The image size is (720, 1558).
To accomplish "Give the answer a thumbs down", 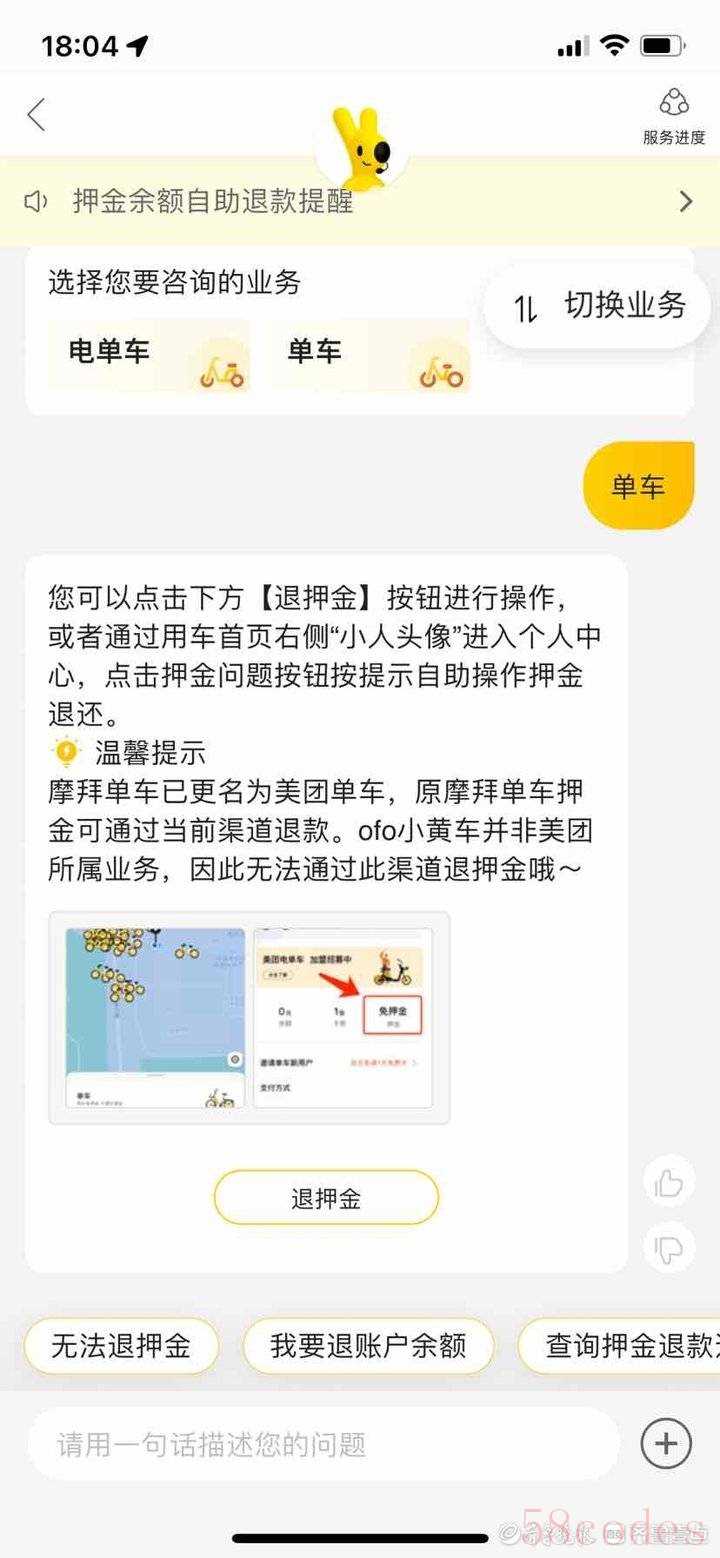I will (667, 1247).
